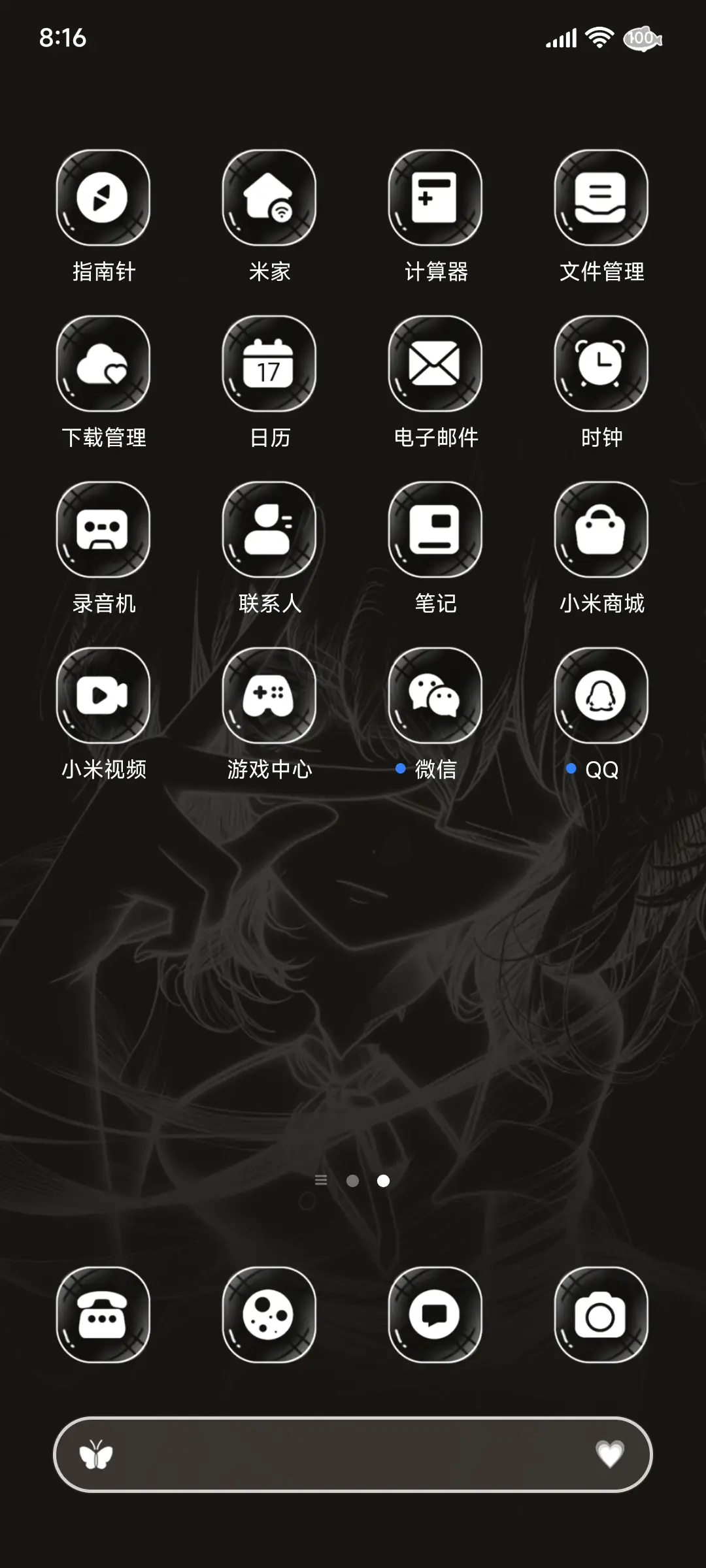Open QQ to check new messages
This screenshot has width=706, height=1568.
tap(601, 696)
